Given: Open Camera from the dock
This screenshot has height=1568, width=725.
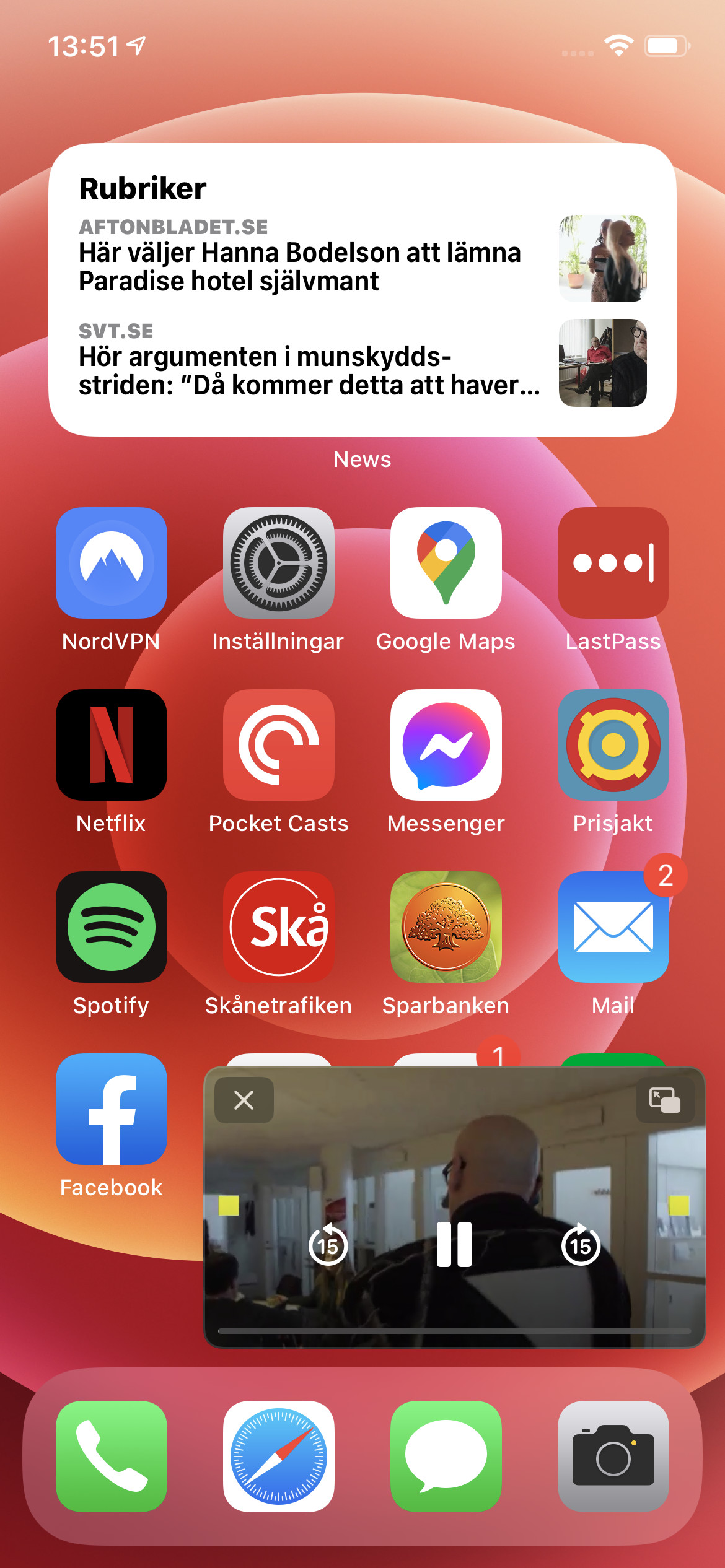Looking at the screenshot, I should (613, 1457).
